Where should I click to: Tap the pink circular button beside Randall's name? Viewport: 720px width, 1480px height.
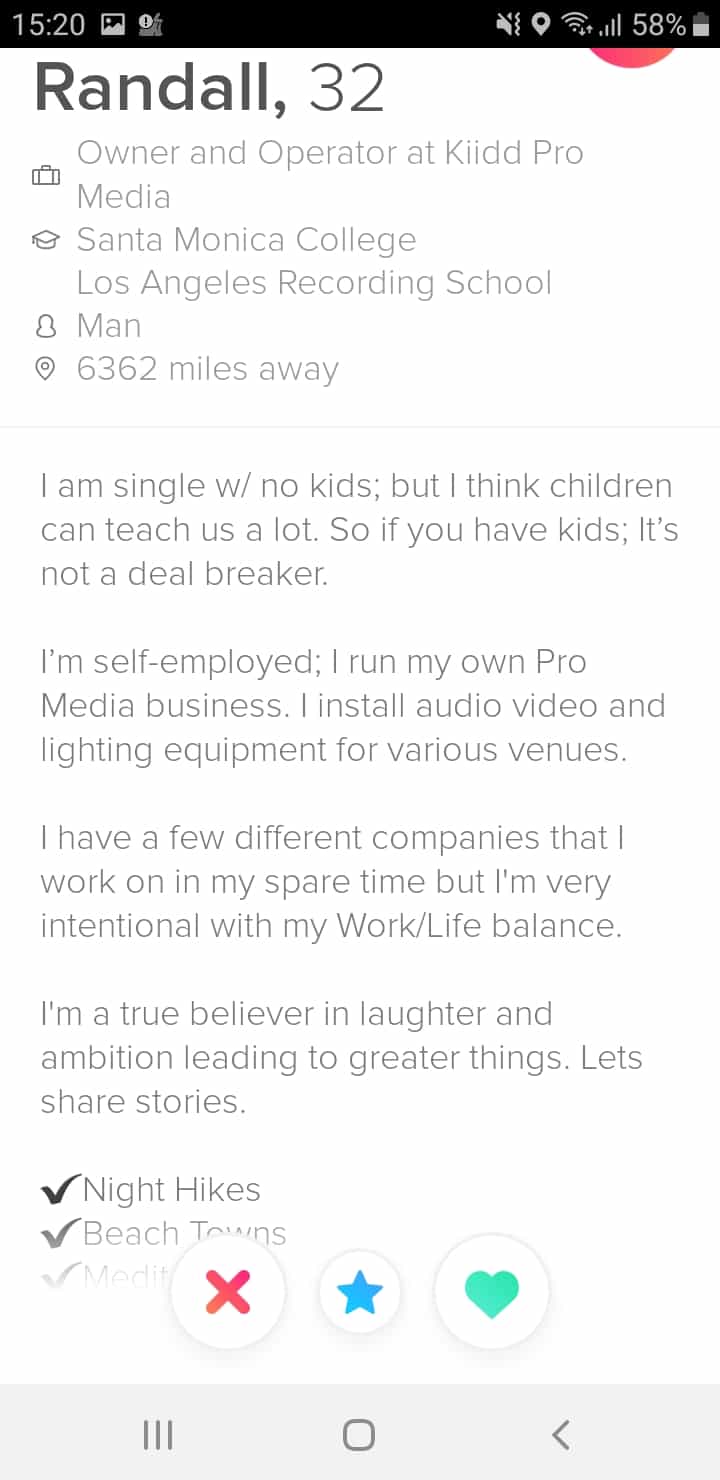pyautogui.click(x=631, y=57)
